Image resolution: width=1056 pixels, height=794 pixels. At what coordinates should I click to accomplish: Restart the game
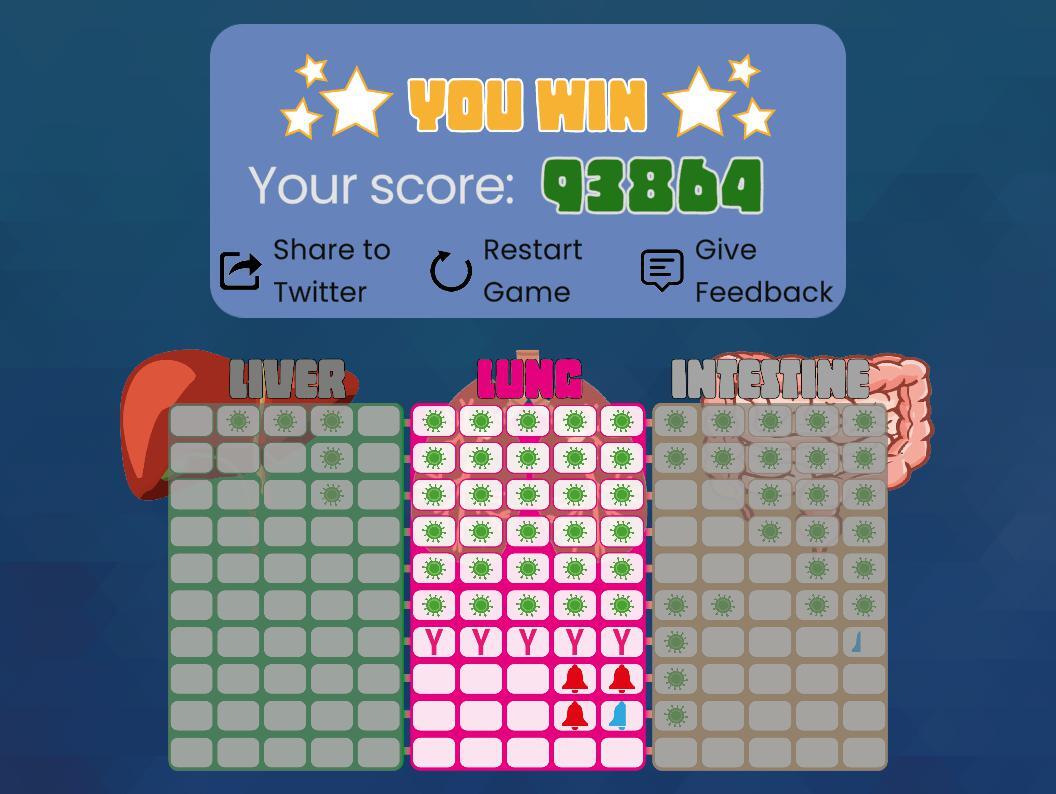tap(507, 270)
